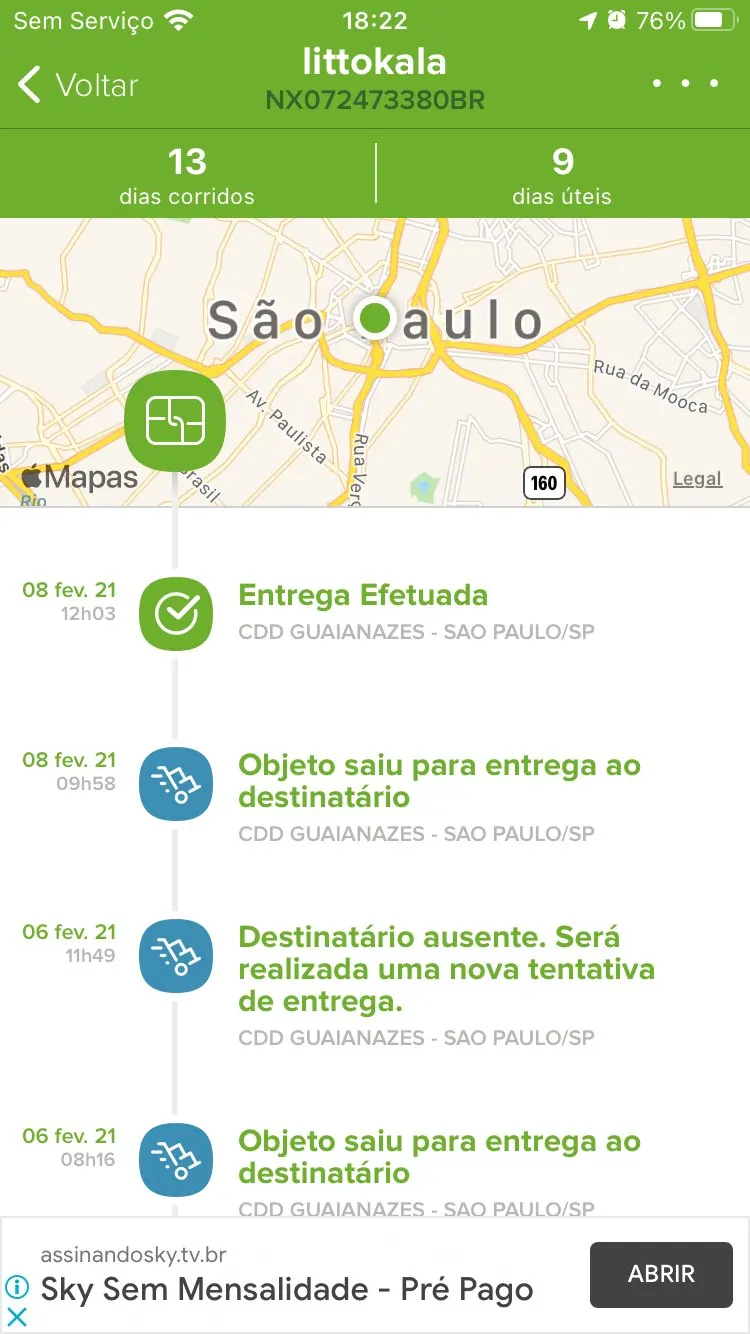This screenshot has height=1334, width=750.
Task: Tap the ABRIR button on Sky ad
Action: tap(661, 1274)
